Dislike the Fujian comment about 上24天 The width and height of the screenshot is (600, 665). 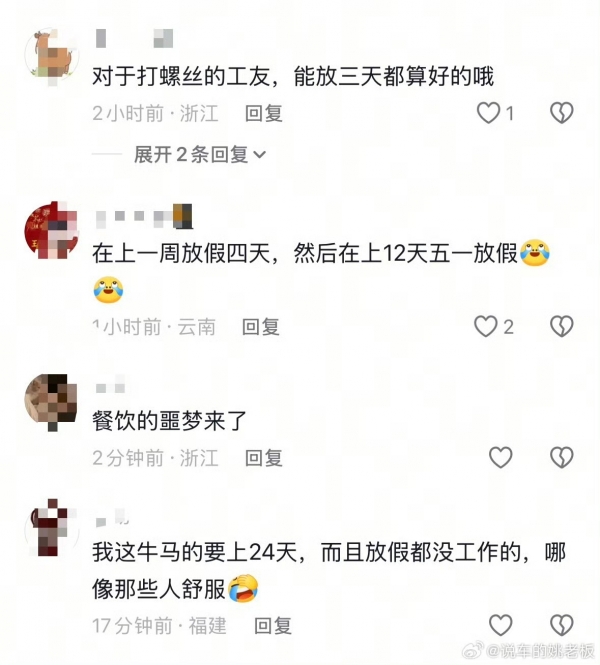pyautogui.click(x=562, y=626)
